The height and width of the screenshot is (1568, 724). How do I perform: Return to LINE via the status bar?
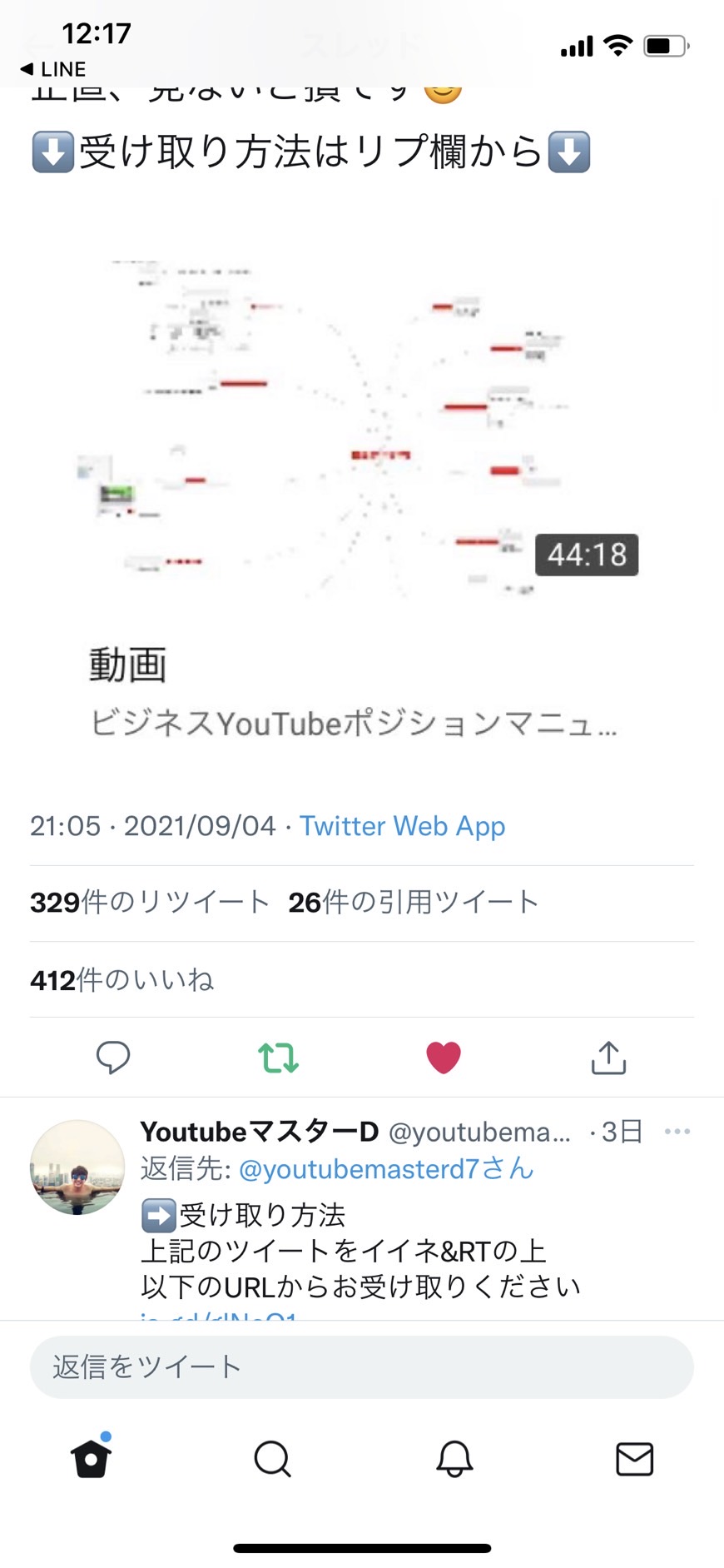(x=52, y=69)
